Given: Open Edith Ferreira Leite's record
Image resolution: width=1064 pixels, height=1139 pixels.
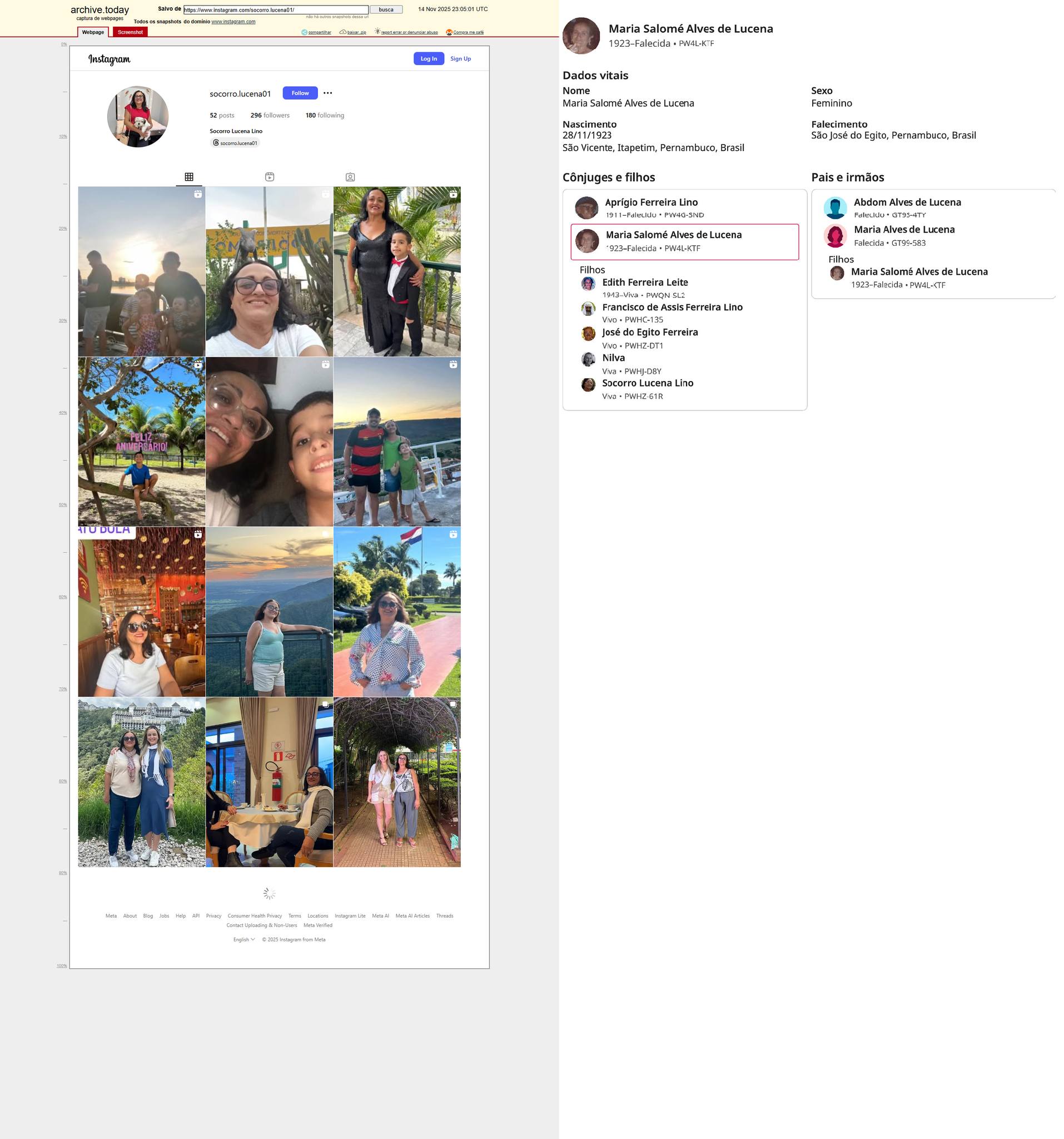Looking at the screenshot, I should click(645, 283).
